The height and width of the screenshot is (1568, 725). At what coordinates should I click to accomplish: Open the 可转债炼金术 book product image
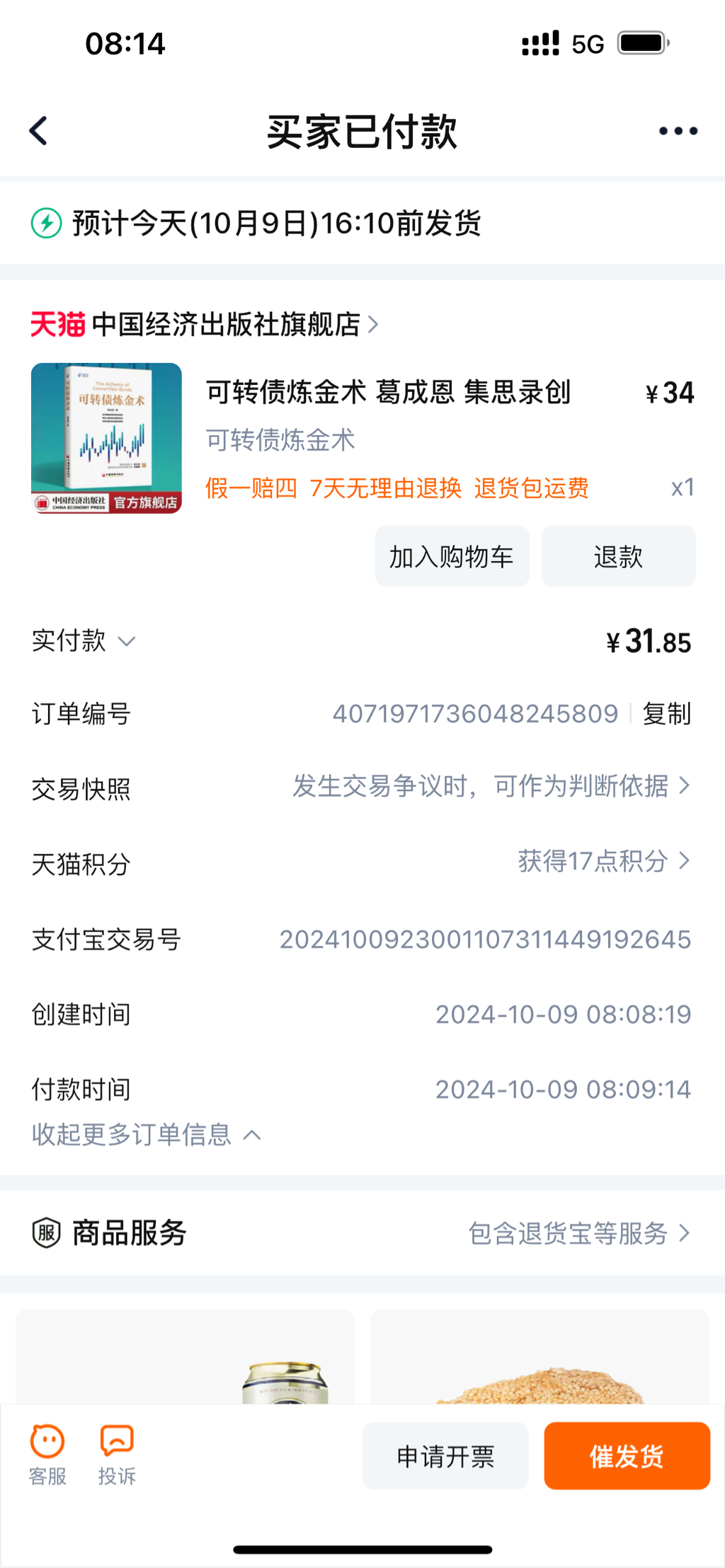(x=106, y=438)
